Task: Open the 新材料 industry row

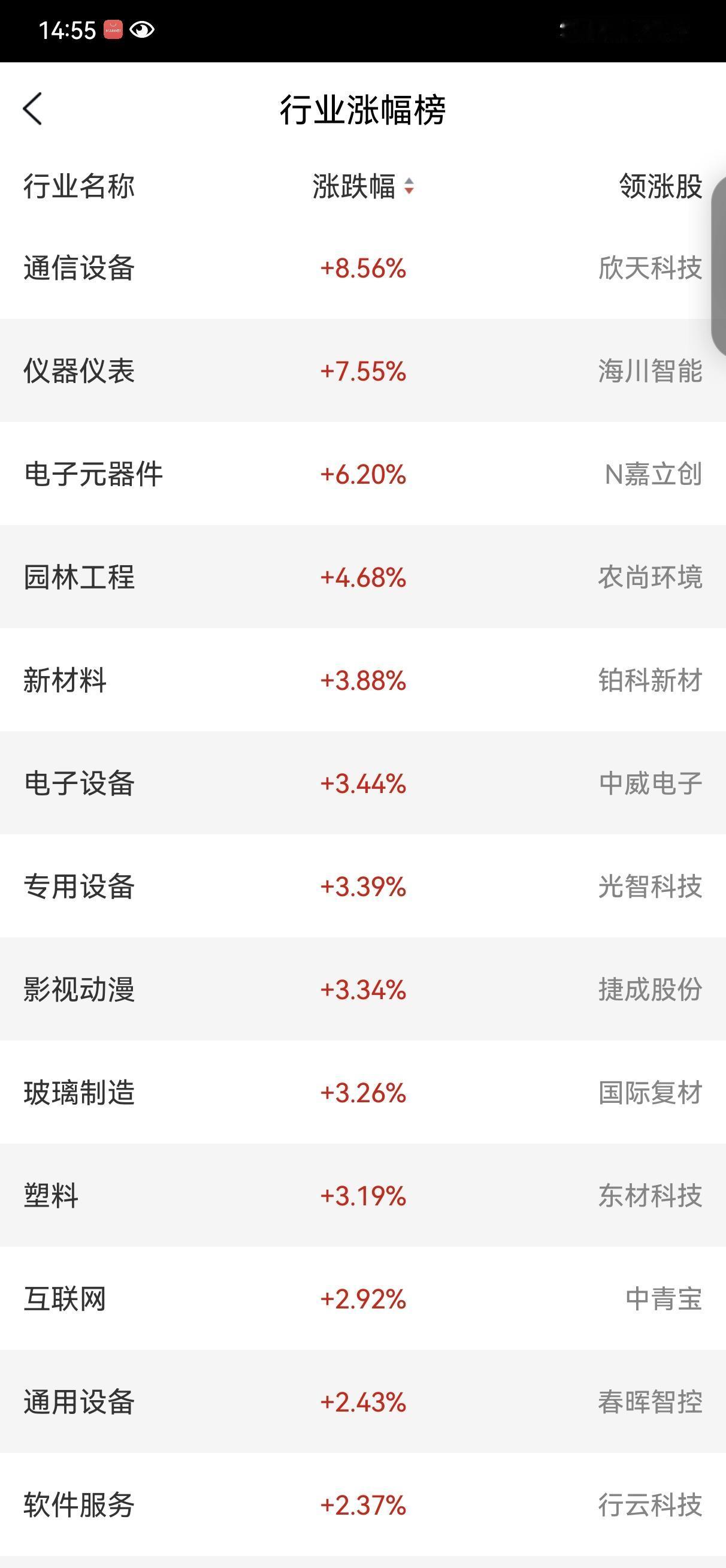Action: 362,680
